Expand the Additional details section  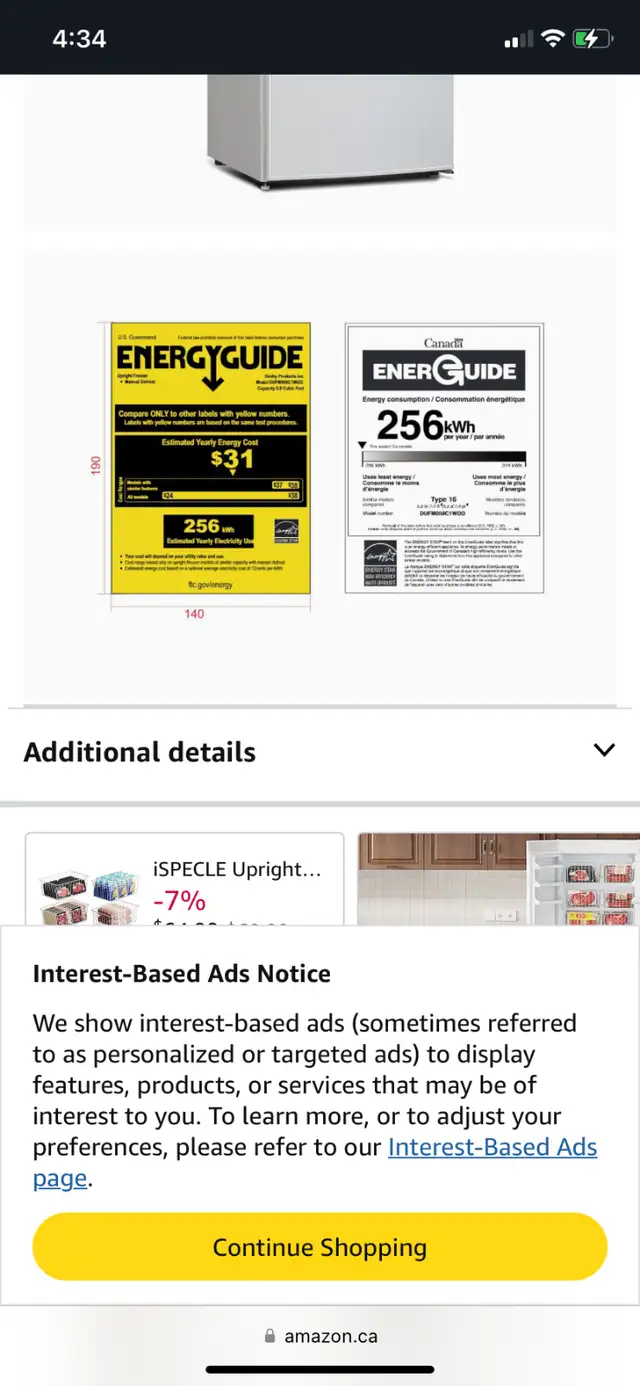click(x=320, y=752)
